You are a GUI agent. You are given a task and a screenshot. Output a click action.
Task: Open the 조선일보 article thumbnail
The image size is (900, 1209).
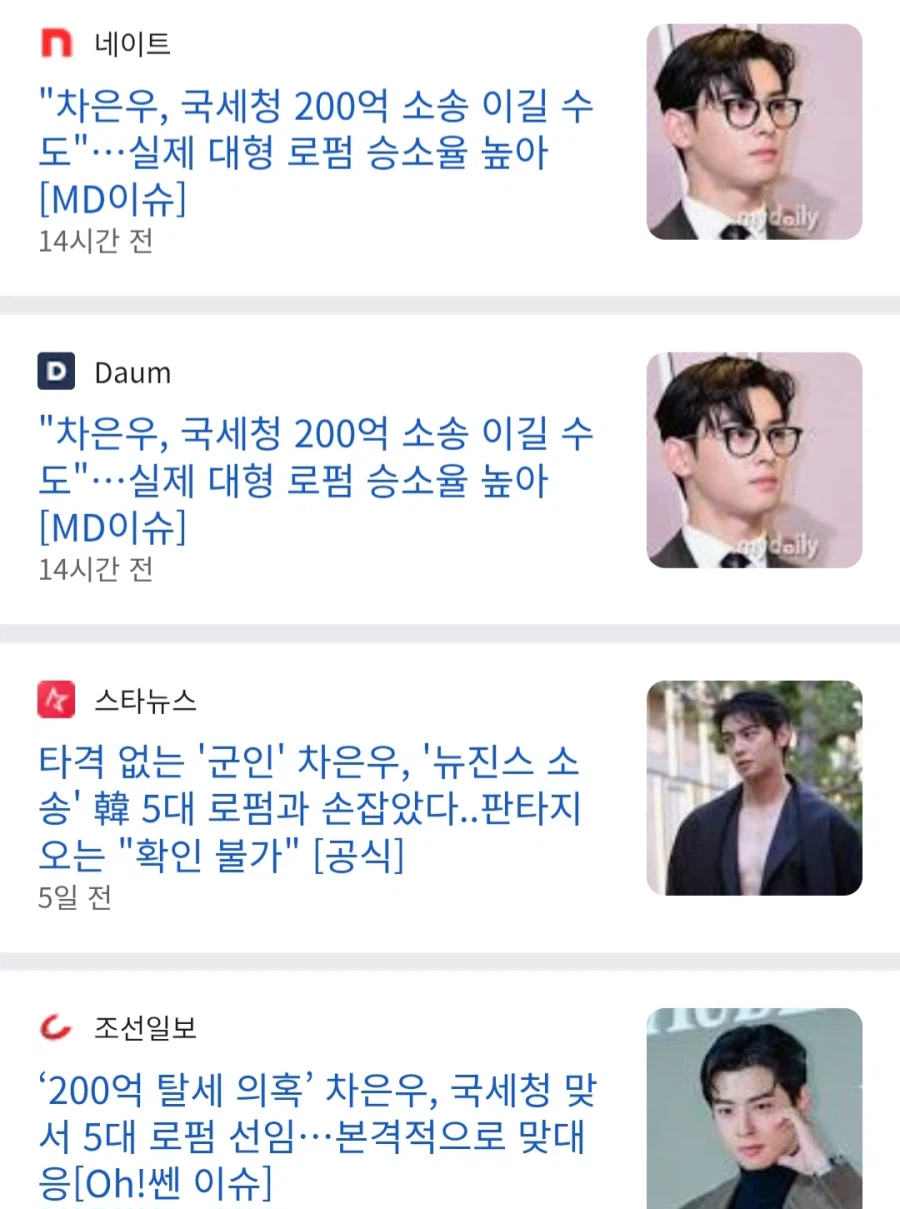754,1112
